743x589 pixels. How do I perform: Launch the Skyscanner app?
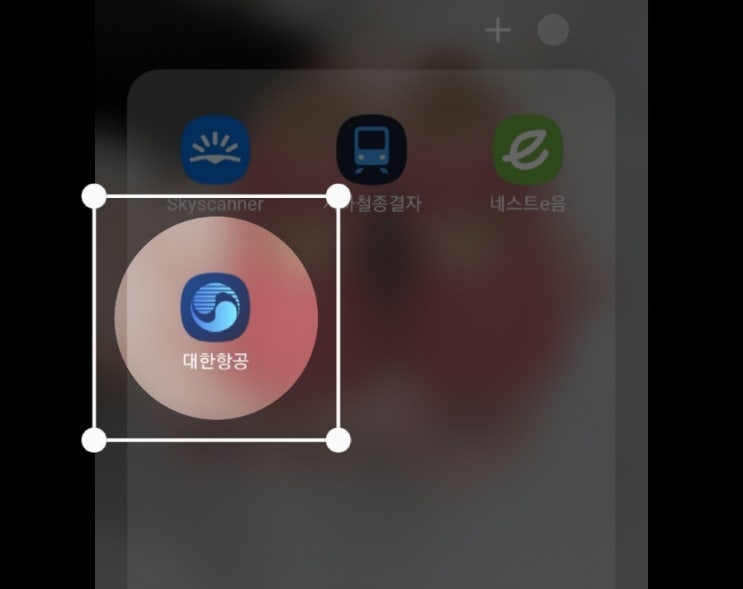point(215,150)
